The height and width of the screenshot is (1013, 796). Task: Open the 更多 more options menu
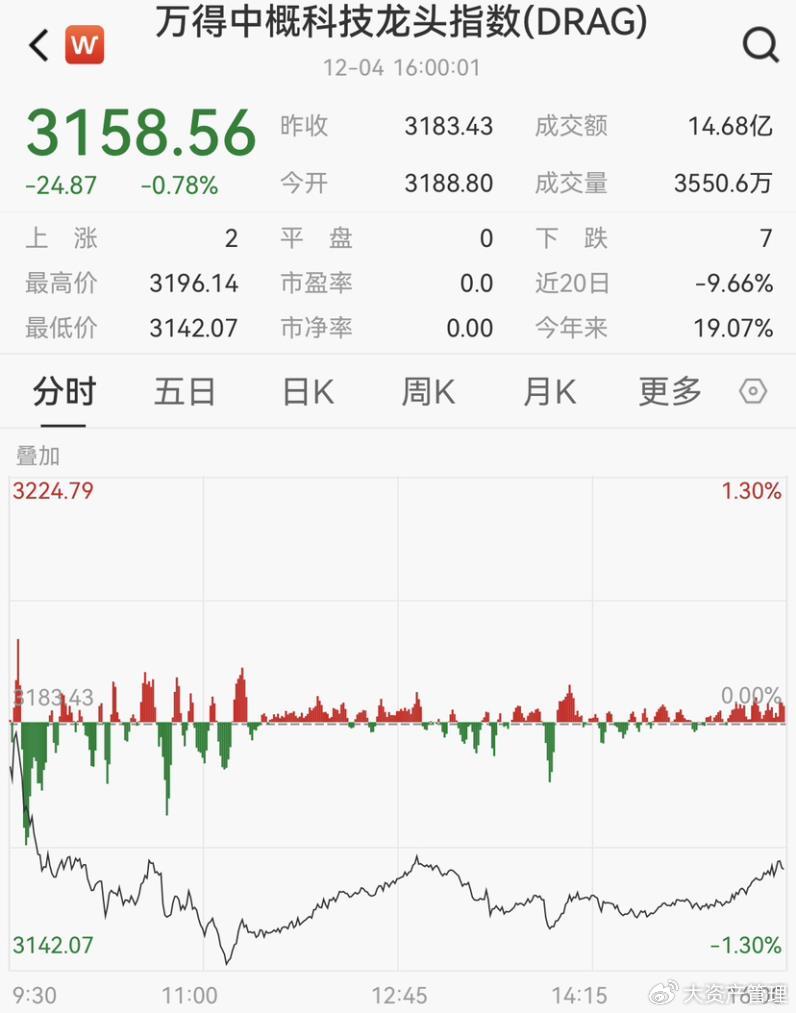click(x=668, y=392)
